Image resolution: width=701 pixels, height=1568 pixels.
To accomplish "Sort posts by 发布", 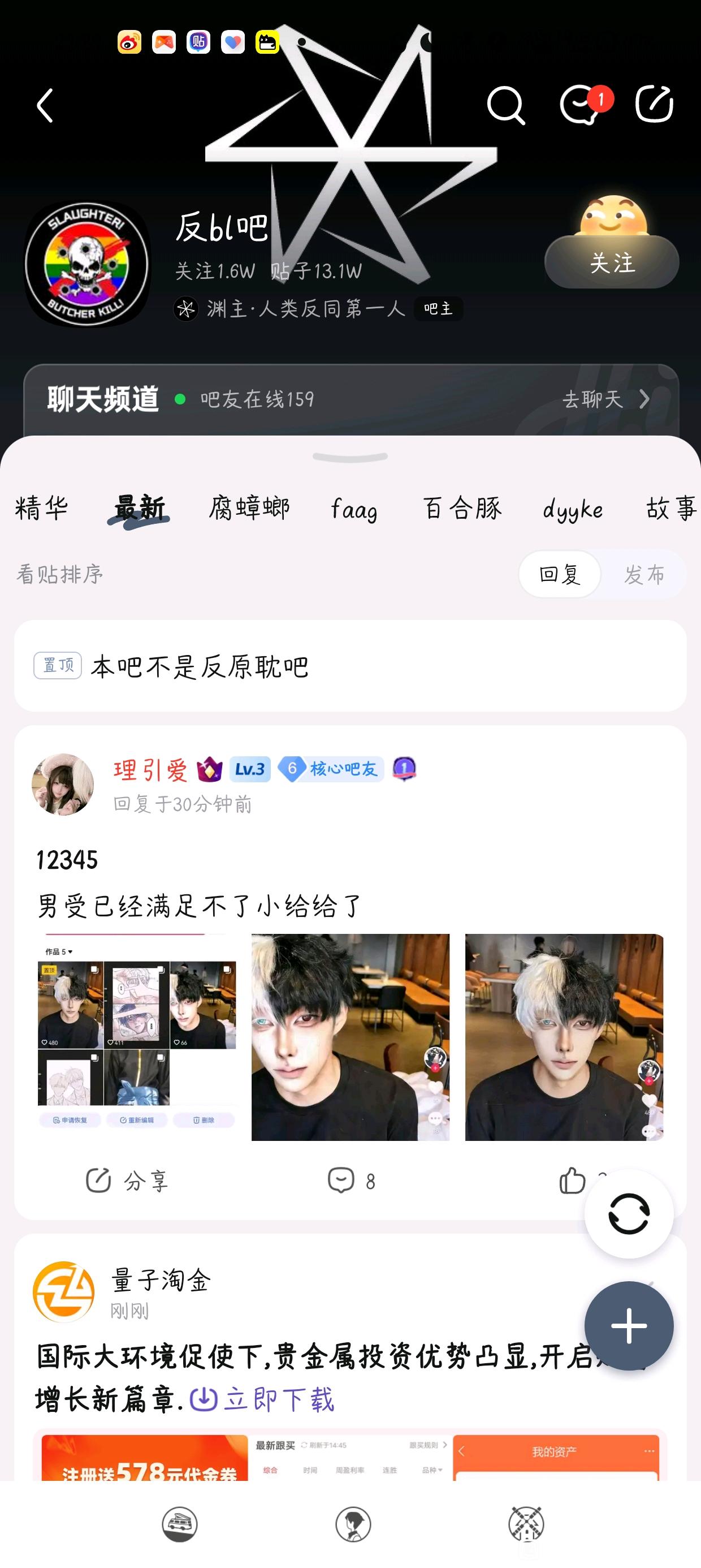I will (644, 574).
